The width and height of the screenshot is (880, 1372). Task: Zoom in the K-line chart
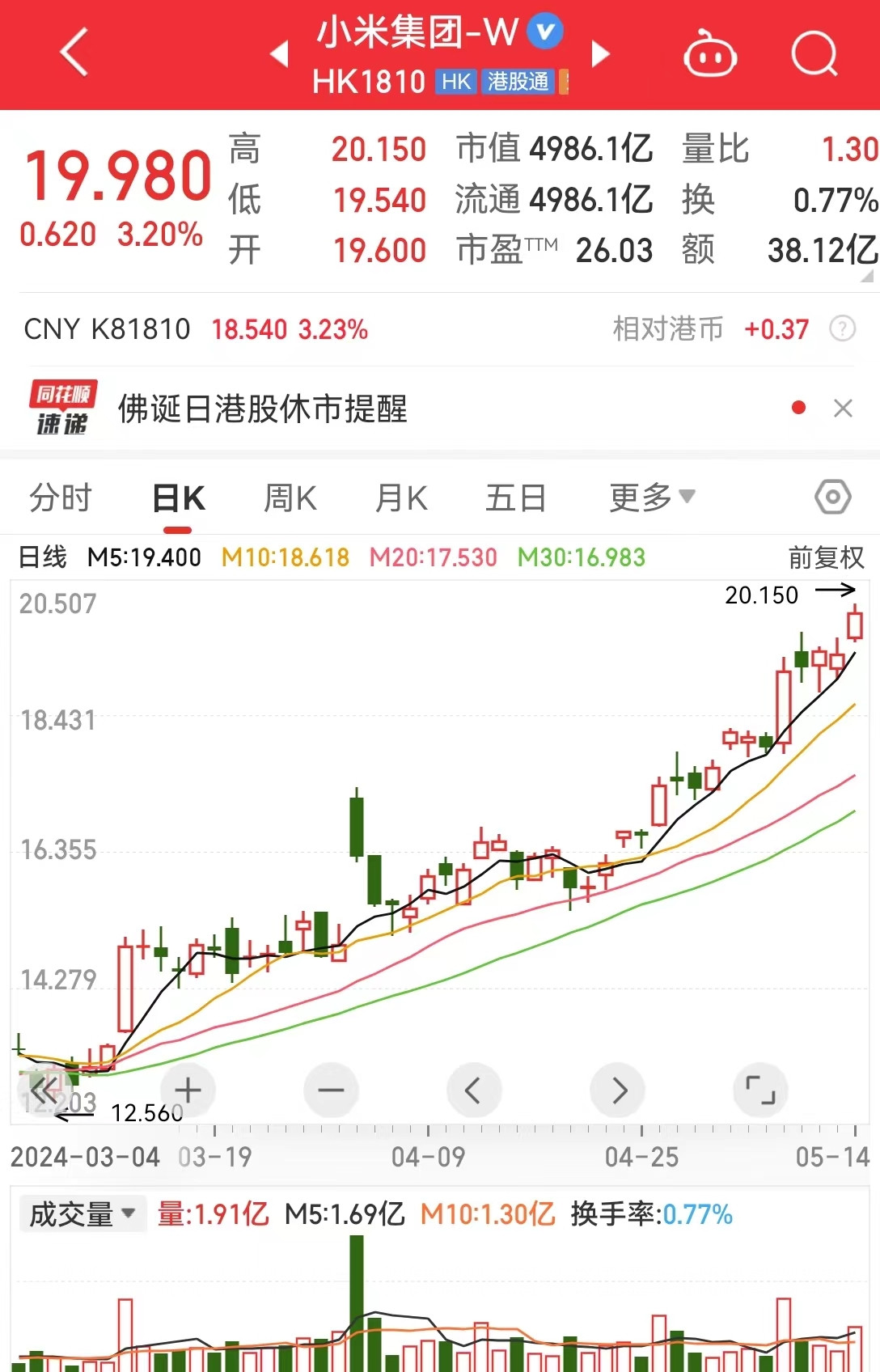[188, 1090]
